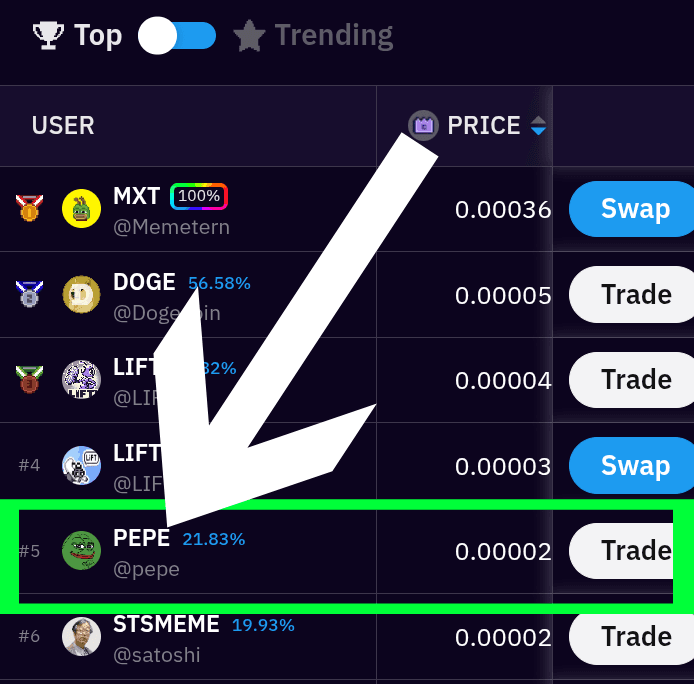Tap Trade for STSMEME
Viewport: 694px width, 684px height.
pos(634,637)
